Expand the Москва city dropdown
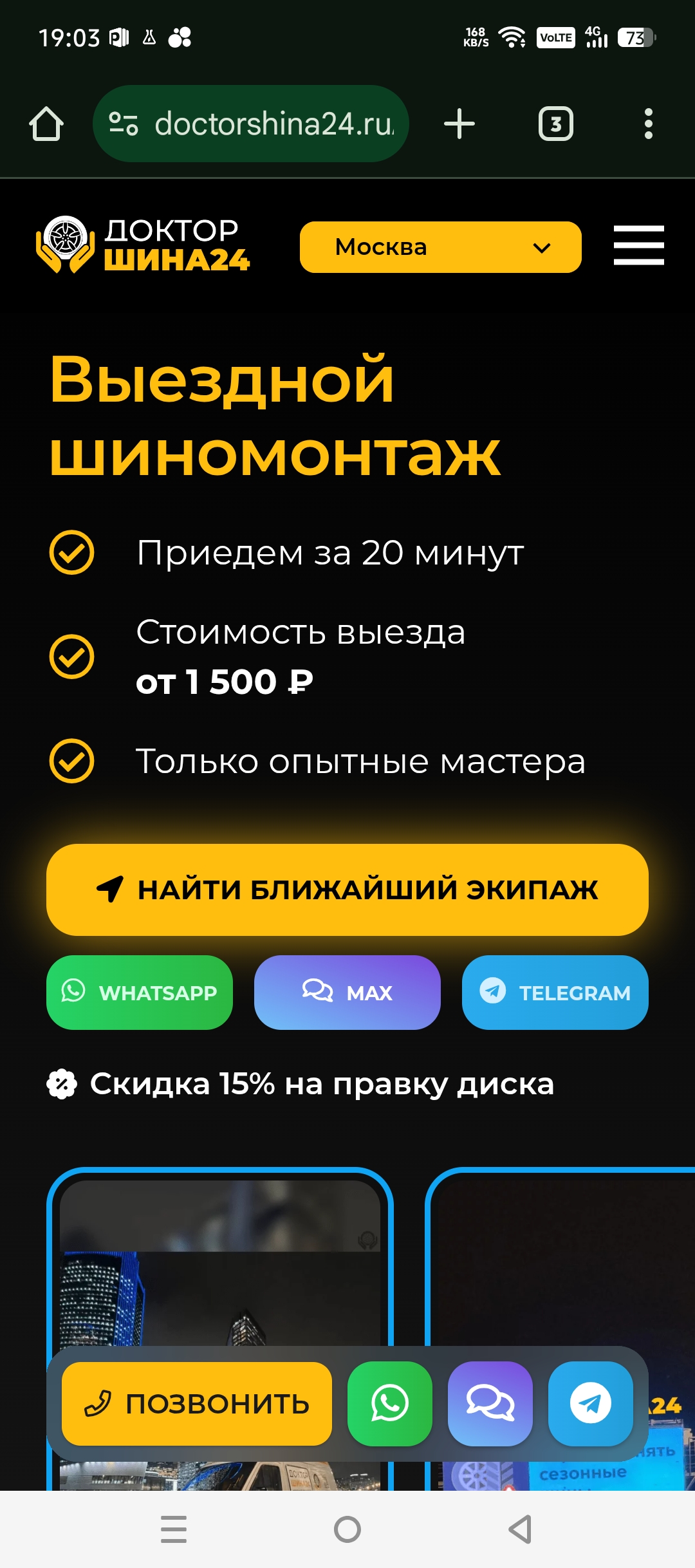Image resolution: width=695 pixels, height=1568 pixels. 440,247
